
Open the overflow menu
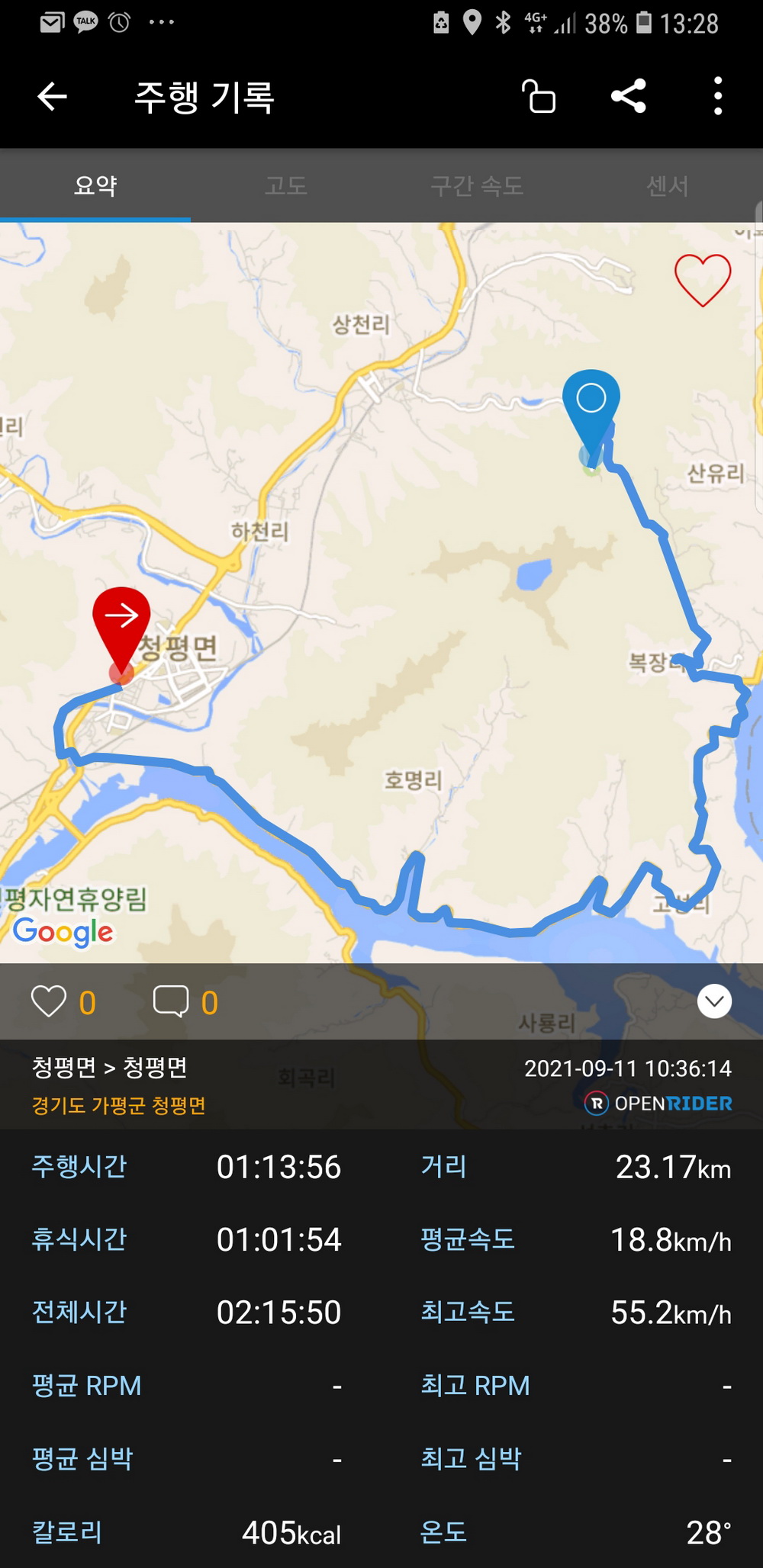[717, 96]
